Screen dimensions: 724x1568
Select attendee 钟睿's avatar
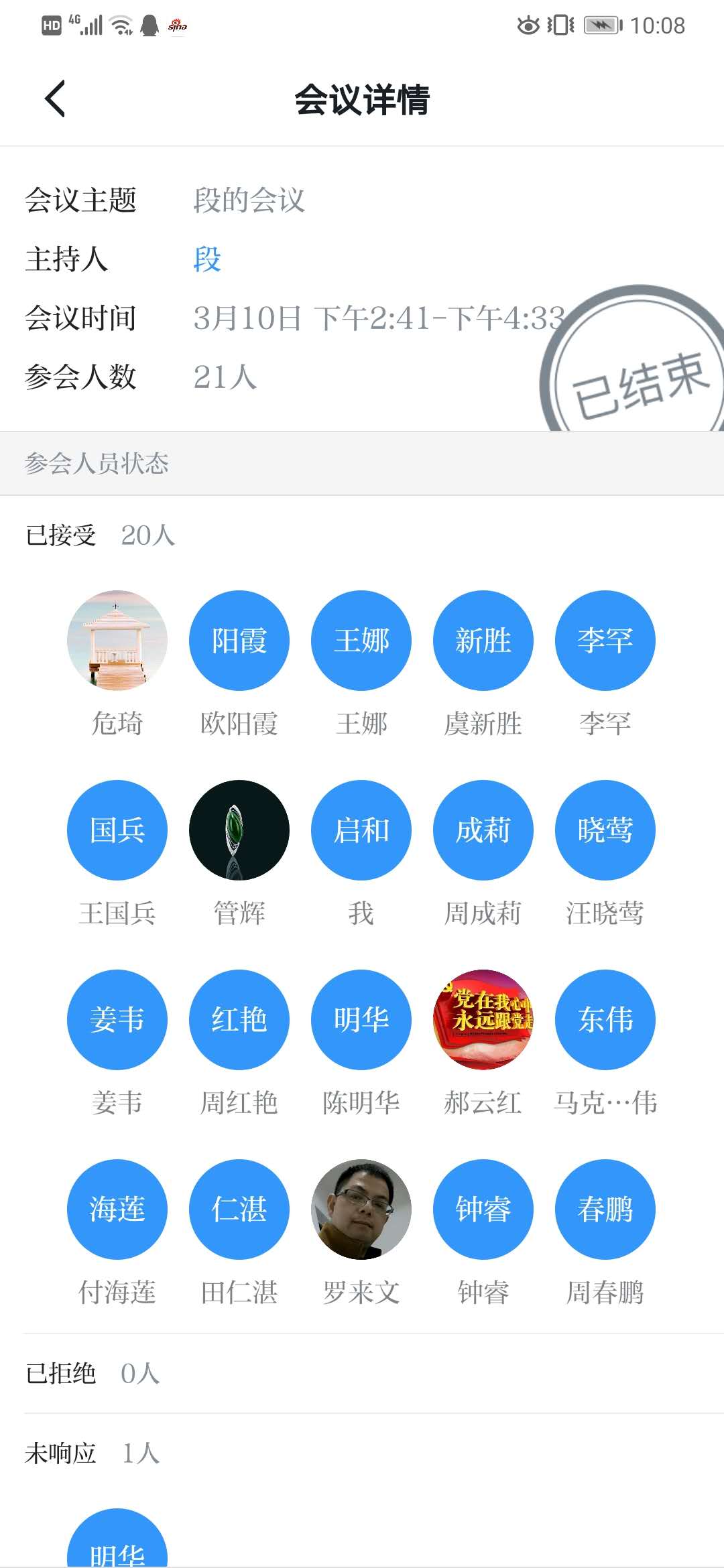click(483, 1210)
